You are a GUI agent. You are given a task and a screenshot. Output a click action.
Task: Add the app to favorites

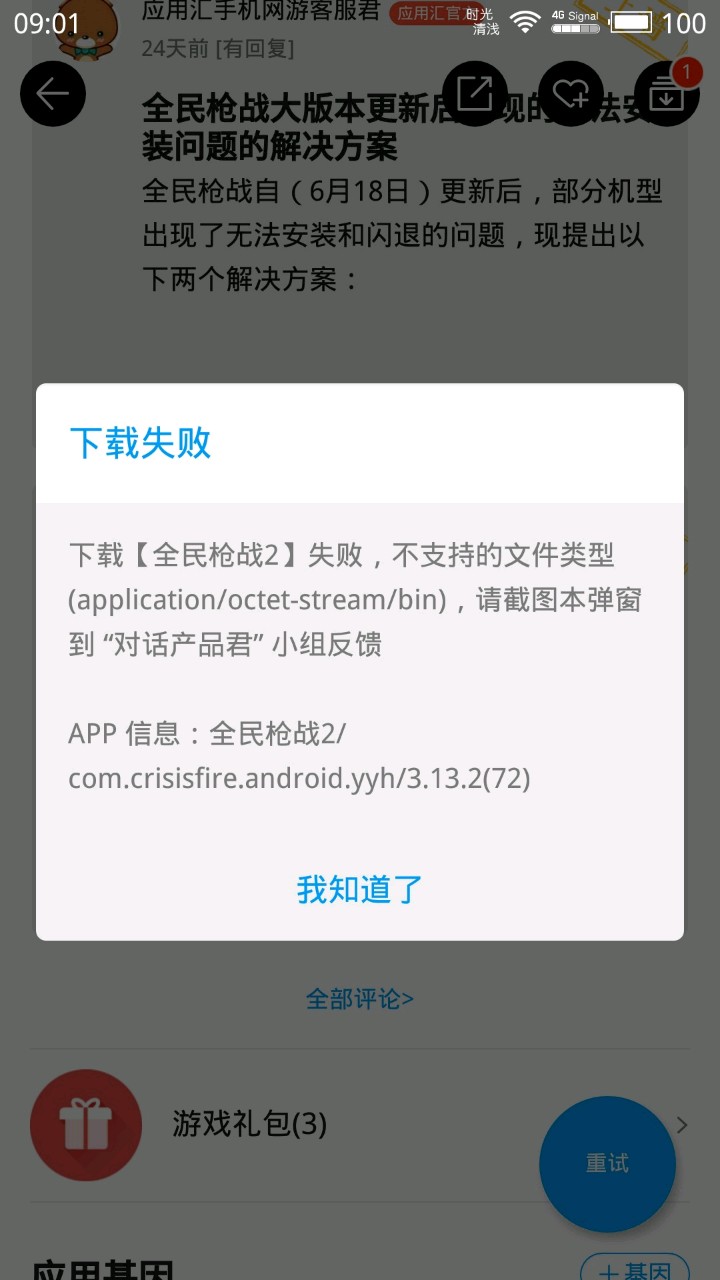571,94
